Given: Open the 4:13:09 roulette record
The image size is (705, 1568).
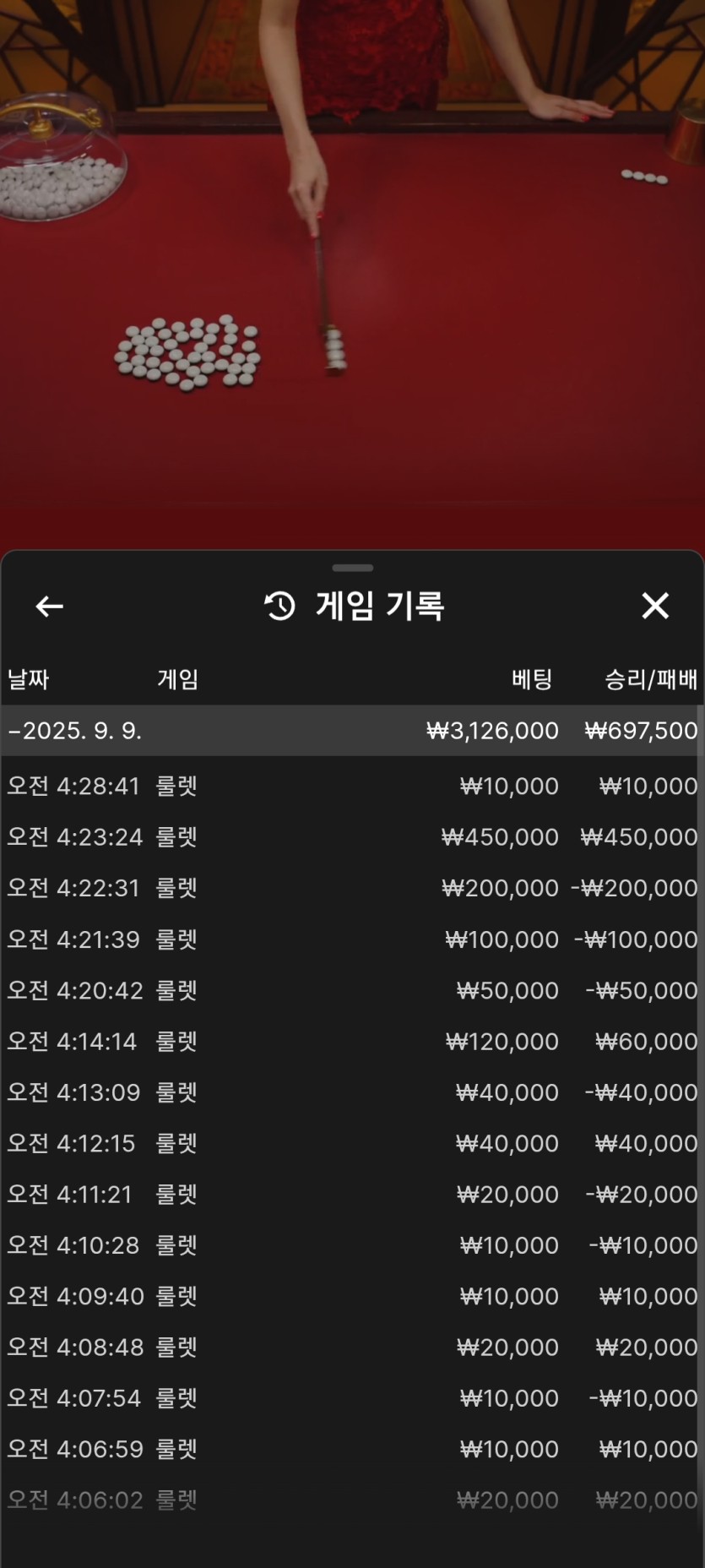Looking at the screenshot, I should [x=352, y=1092].
